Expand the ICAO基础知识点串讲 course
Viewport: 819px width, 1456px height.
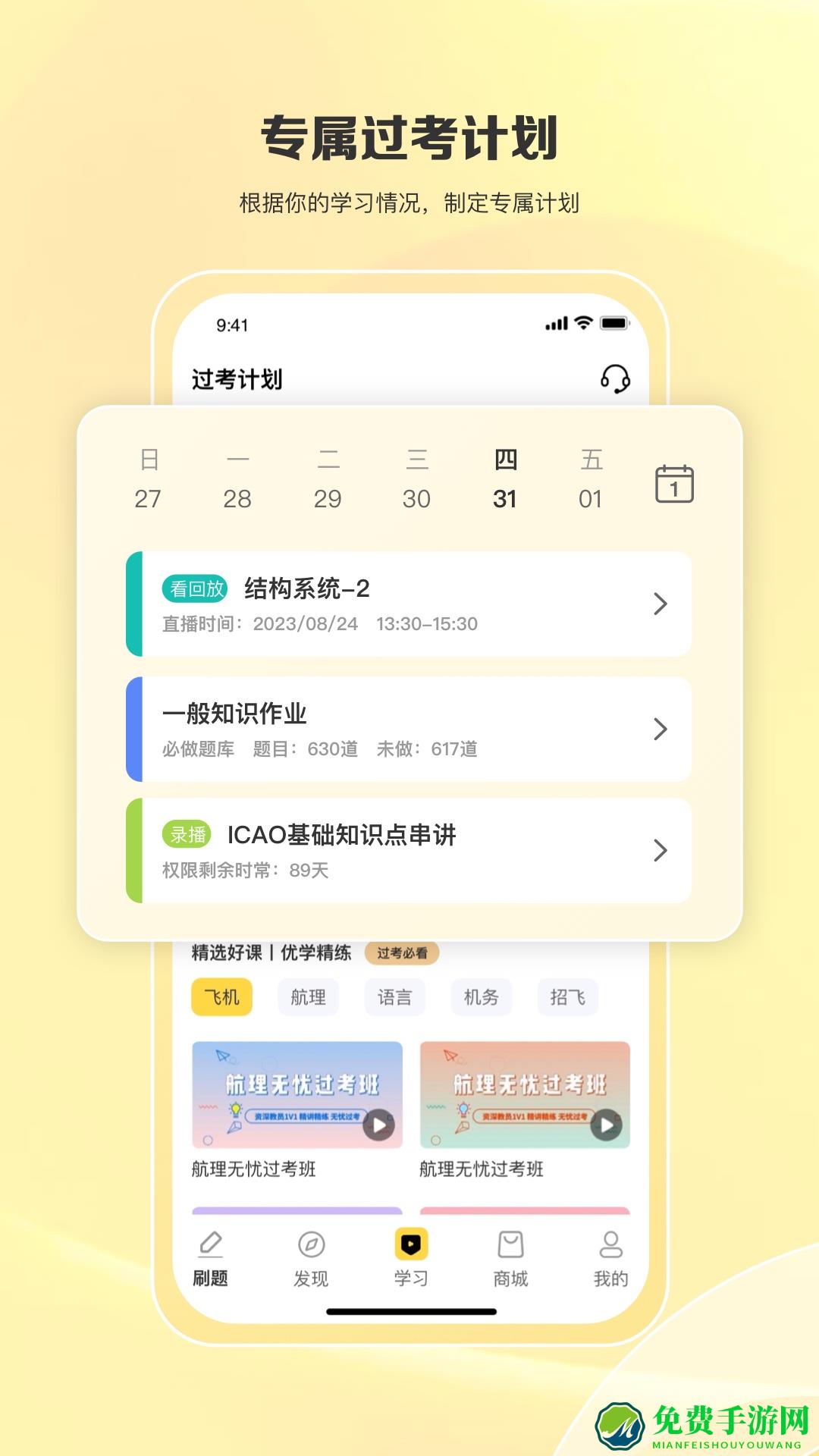click(409, 849)
